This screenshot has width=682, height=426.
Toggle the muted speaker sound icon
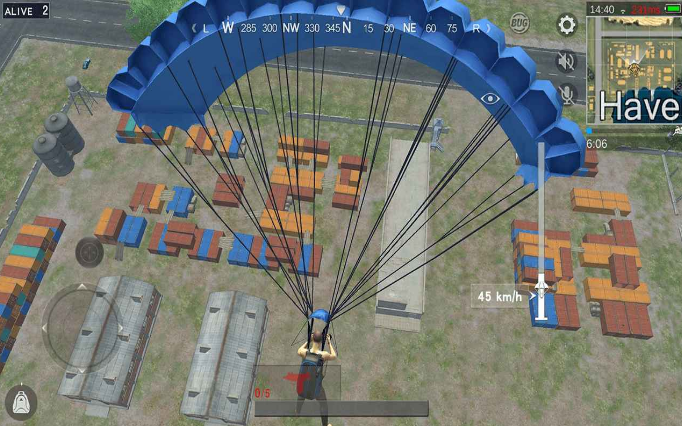click(x=567, y=61)
